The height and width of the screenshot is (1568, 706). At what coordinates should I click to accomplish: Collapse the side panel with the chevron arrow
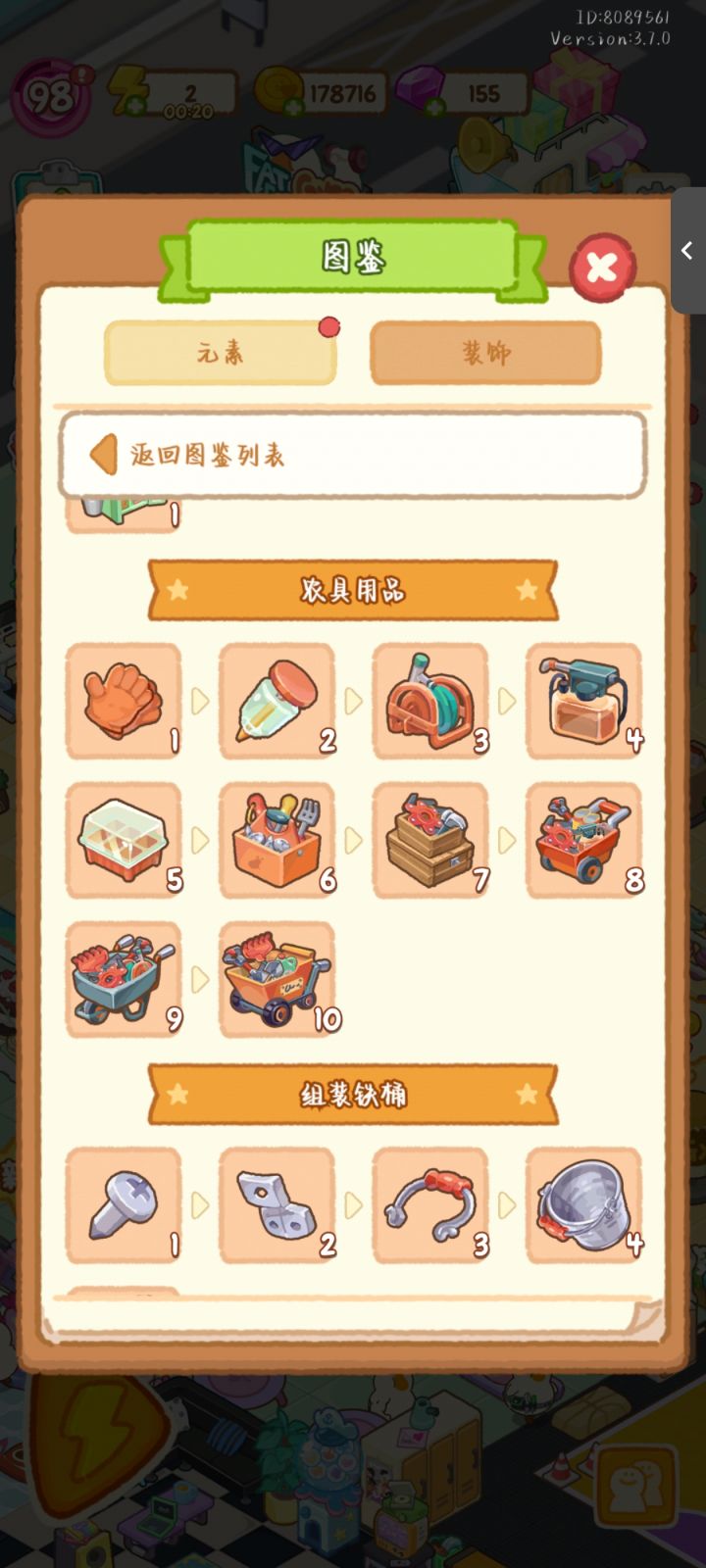[687, 251]
